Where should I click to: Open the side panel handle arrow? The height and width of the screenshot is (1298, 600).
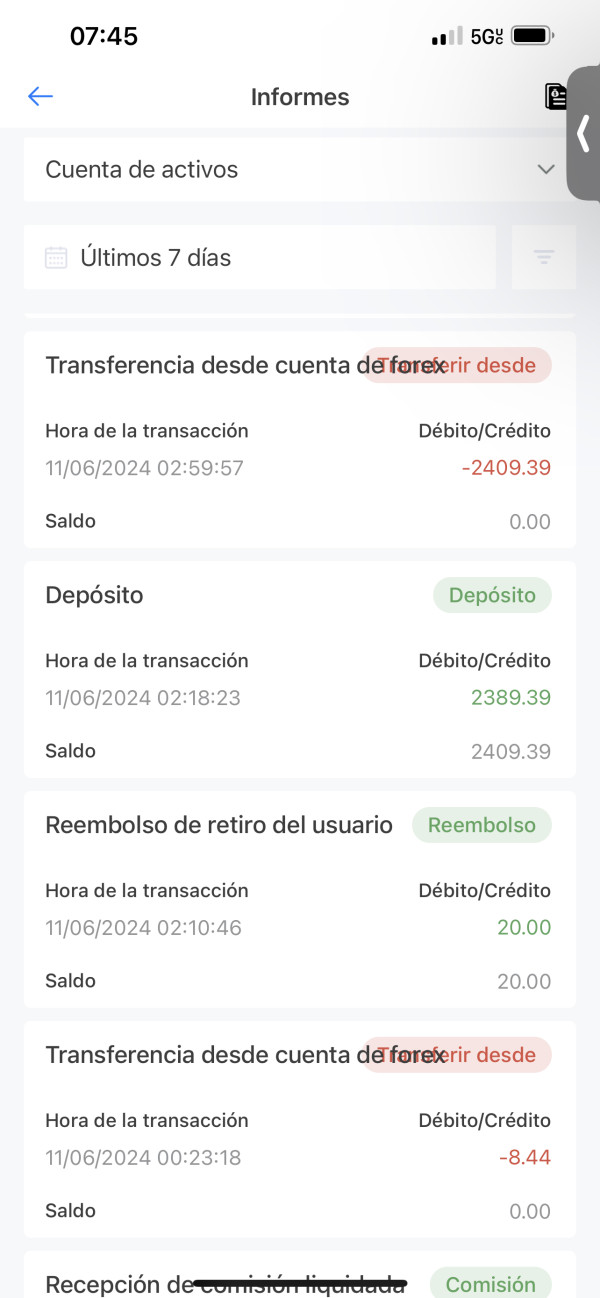click(584, 134)
